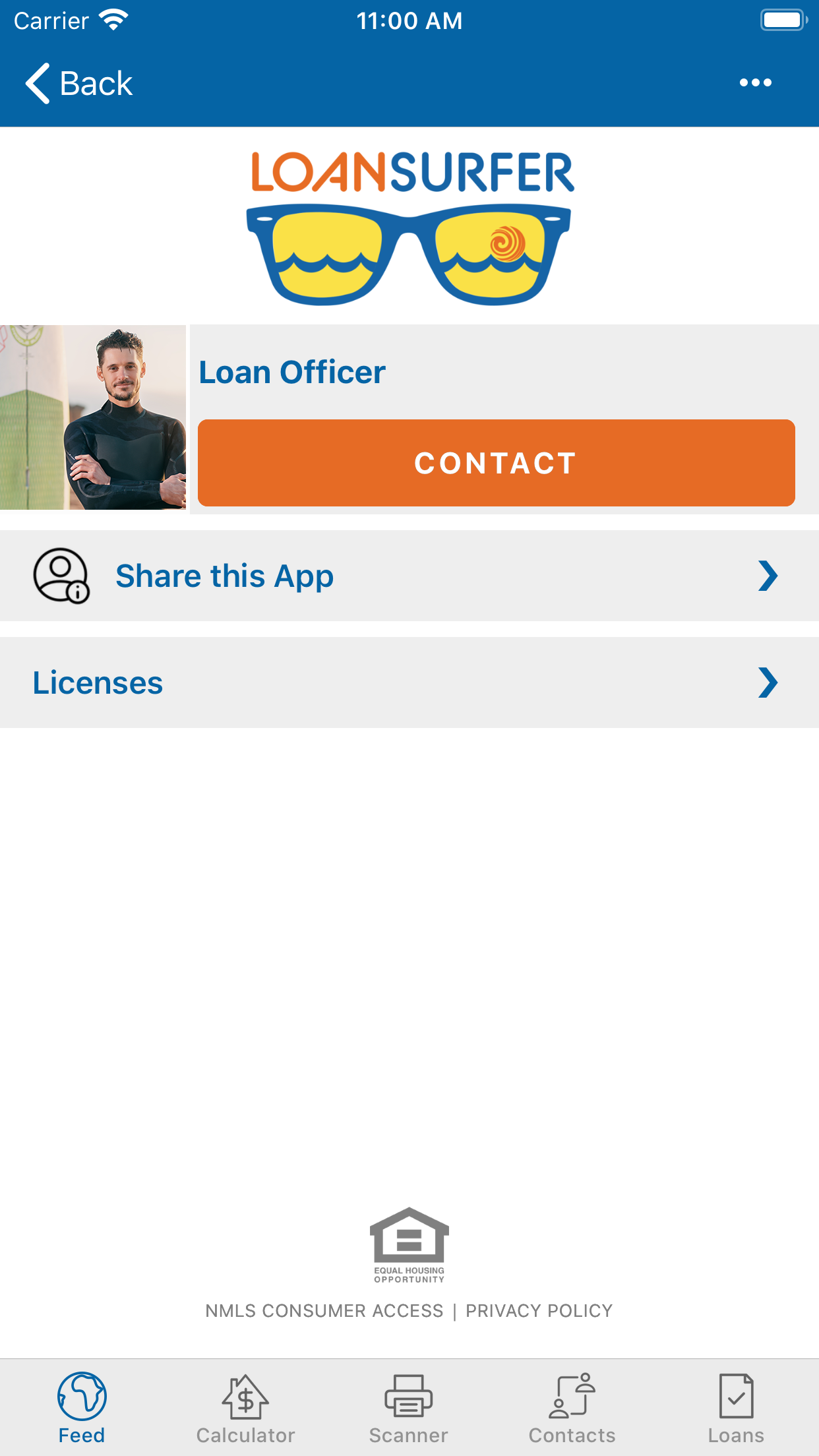Go back to the previous screen
Screen dimensions: 819x1456
click(x=79, y=84)
